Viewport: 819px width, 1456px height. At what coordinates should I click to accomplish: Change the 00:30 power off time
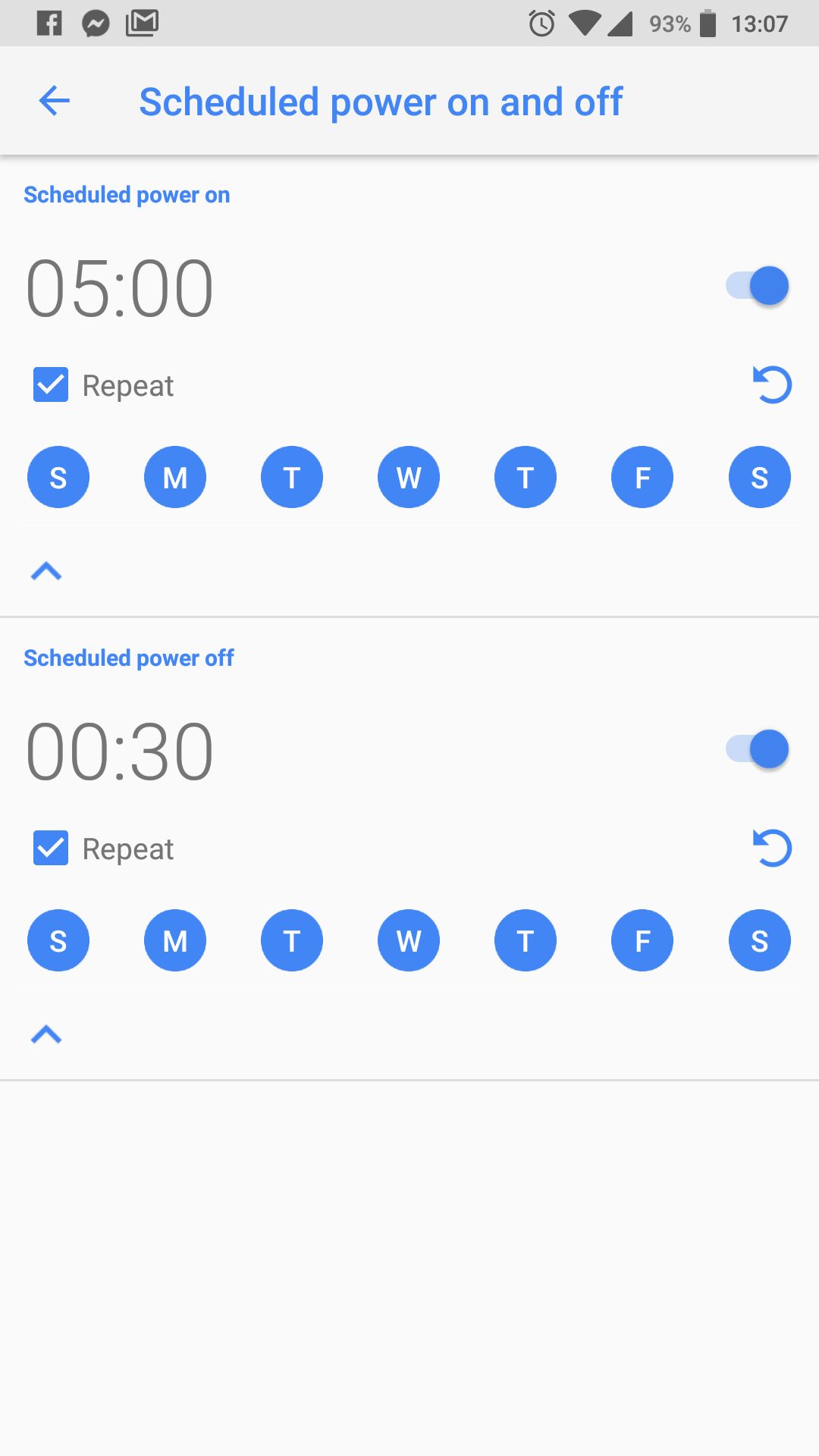pyautogui.click(x=120, y=752)
